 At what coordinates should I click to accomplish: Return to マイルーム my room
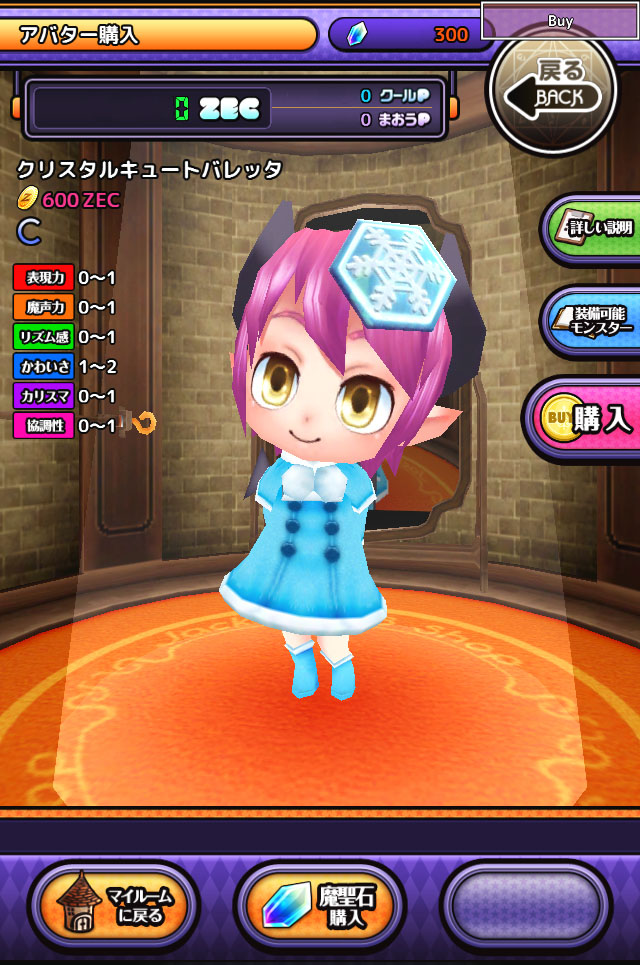[113, 905]
